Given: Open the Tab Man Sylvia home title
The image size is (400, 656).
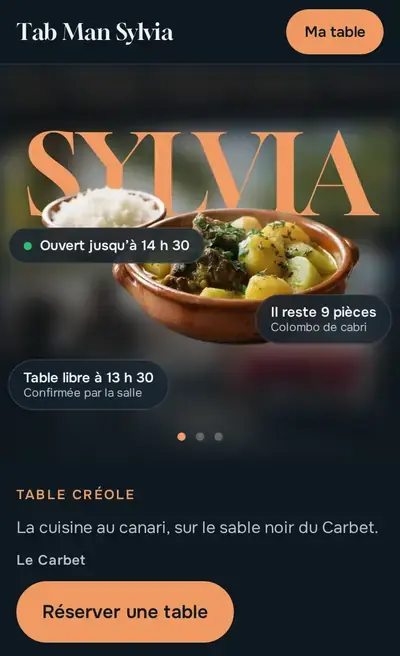Looking at the screenshot, I should click(x=95, y=32).
